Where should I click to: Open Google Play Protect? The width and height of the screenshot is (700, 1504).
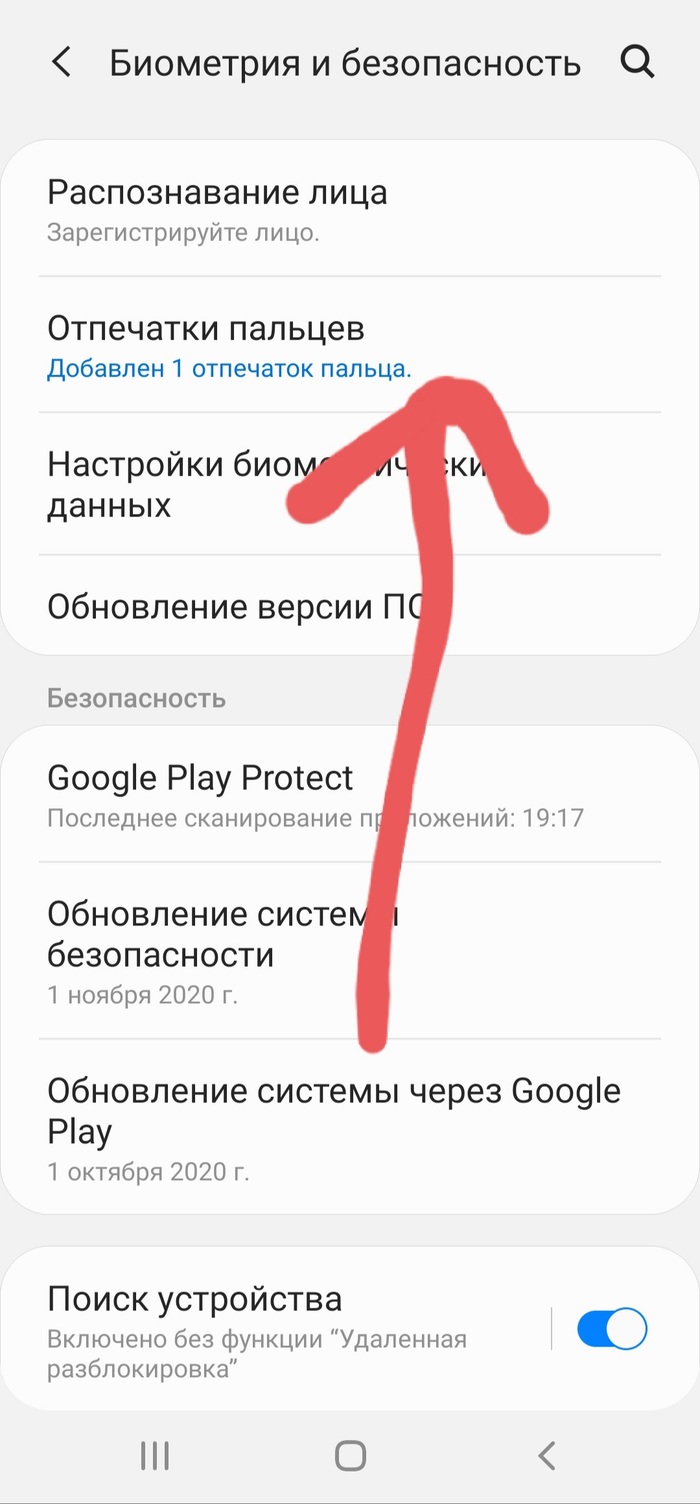pos(200,795)
